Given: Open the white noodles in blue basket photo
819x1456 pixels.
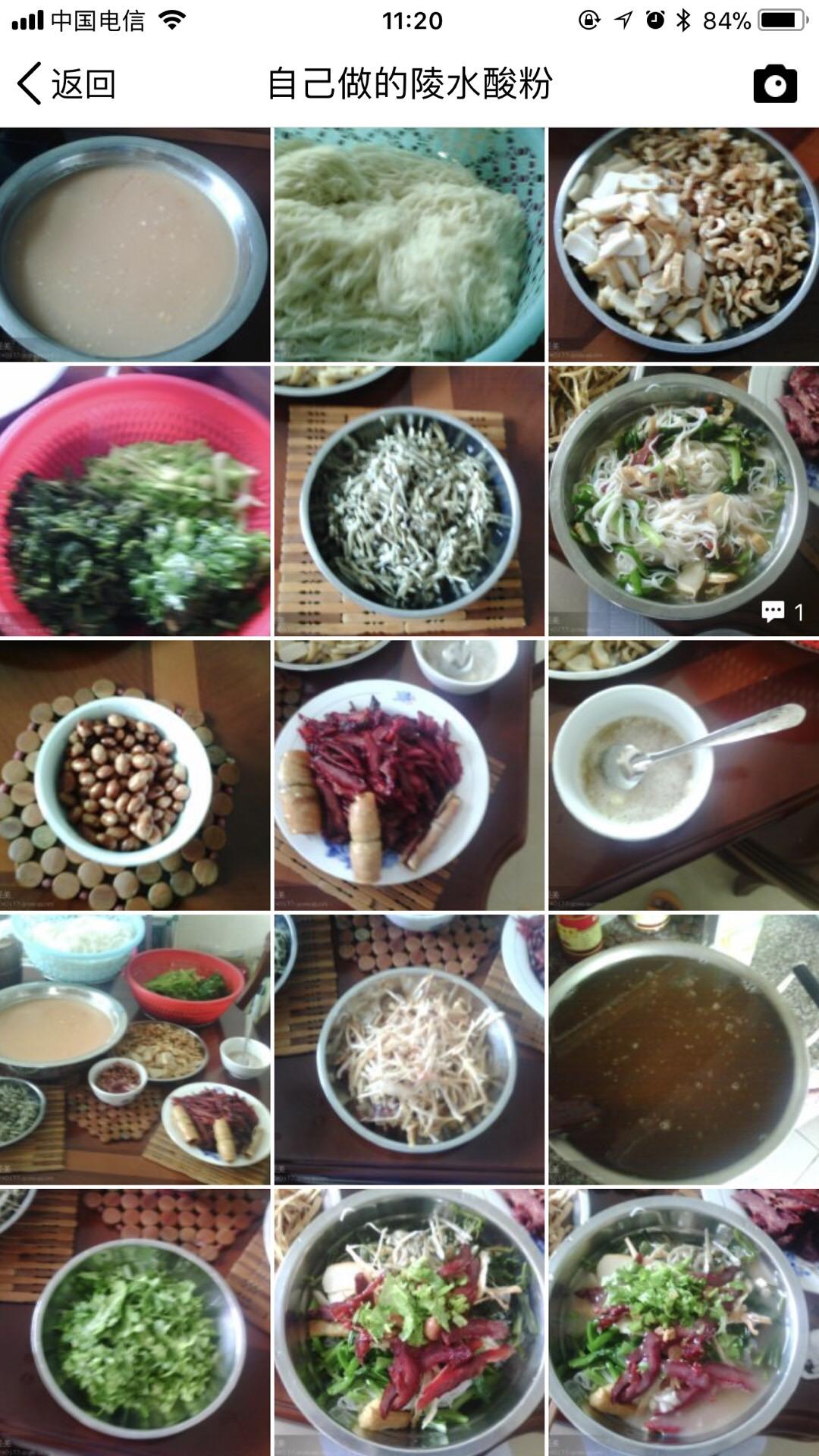Looking at the screenshot, I should tap(408, 244).
